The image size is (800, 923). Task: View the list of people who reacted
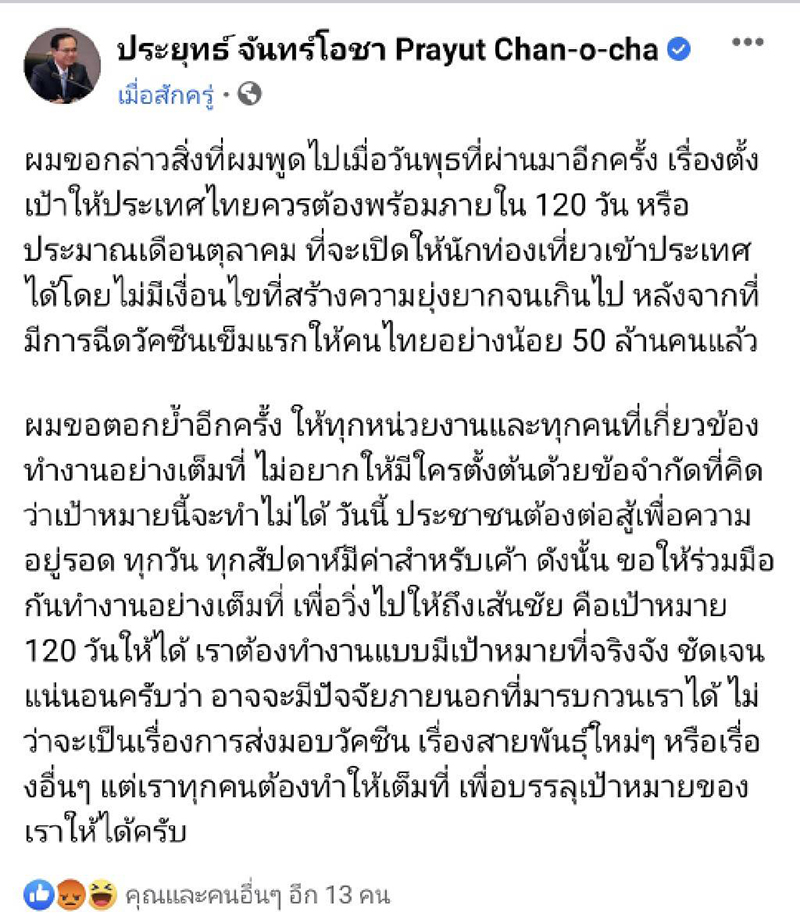256,895
